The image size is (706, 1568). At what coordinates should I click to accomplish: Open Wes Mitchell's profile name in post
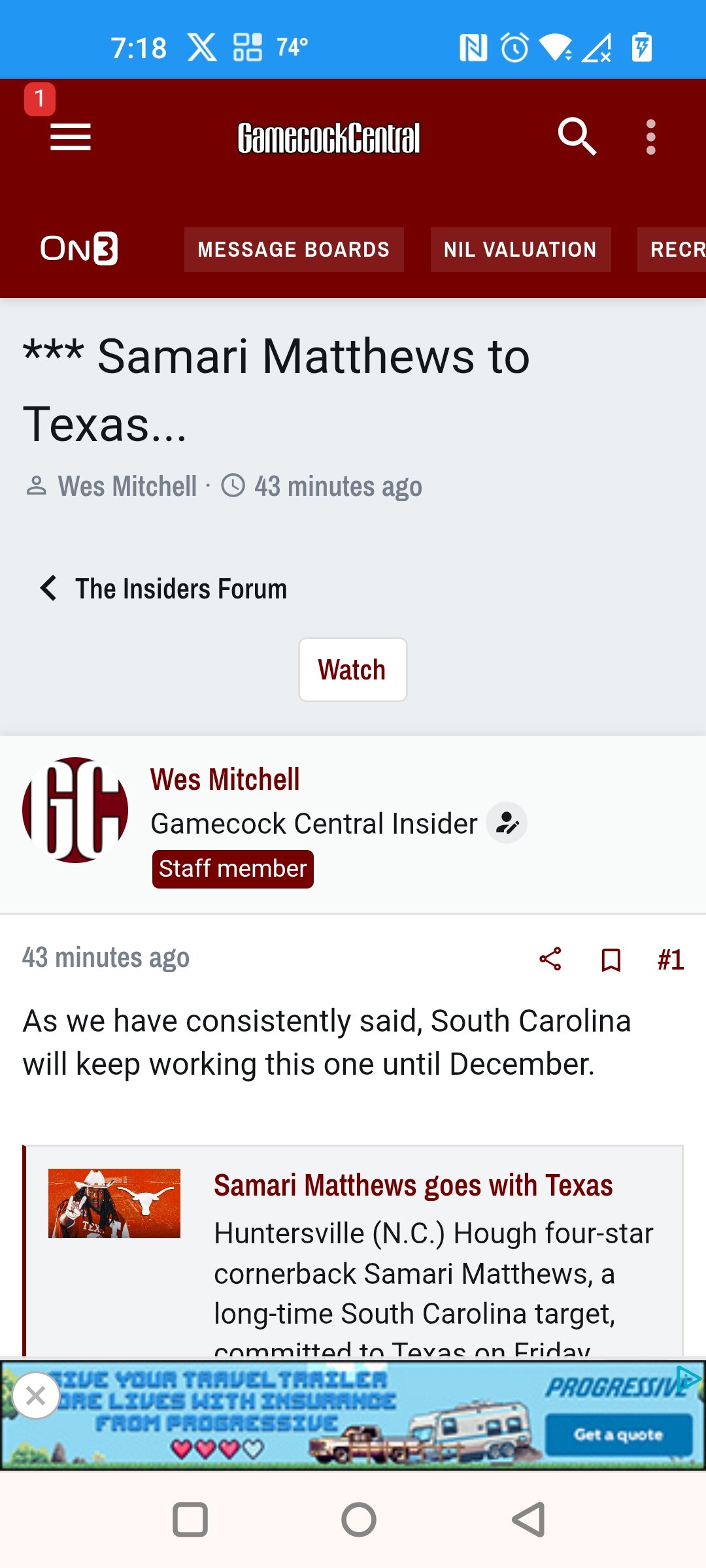pyautogui.click(x=225, y=779)
